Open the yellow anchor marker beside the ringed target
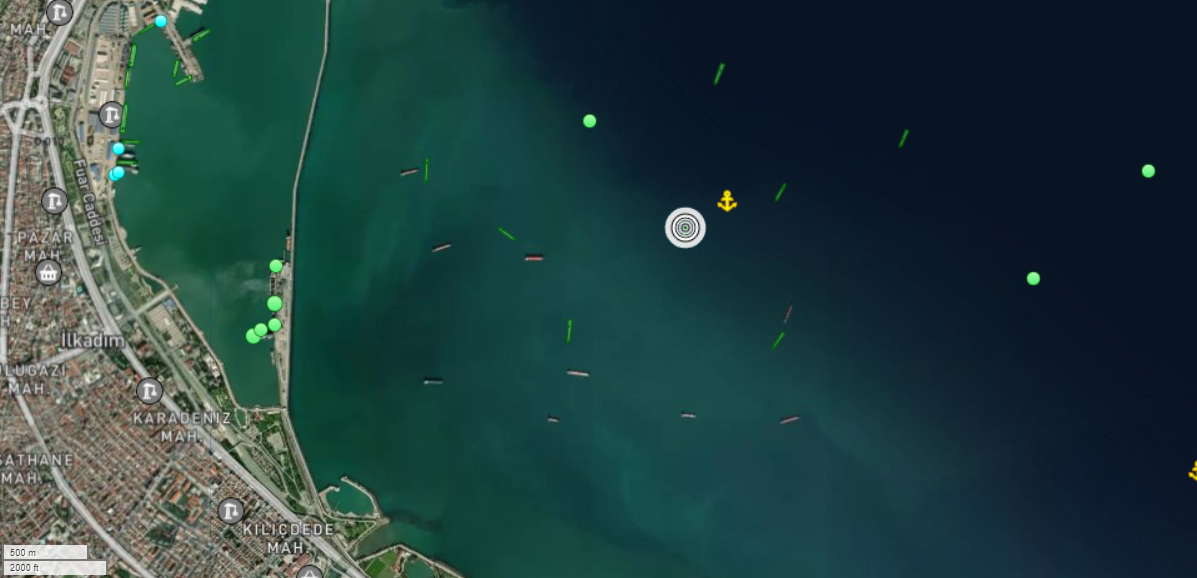 [x=727, y=201]
